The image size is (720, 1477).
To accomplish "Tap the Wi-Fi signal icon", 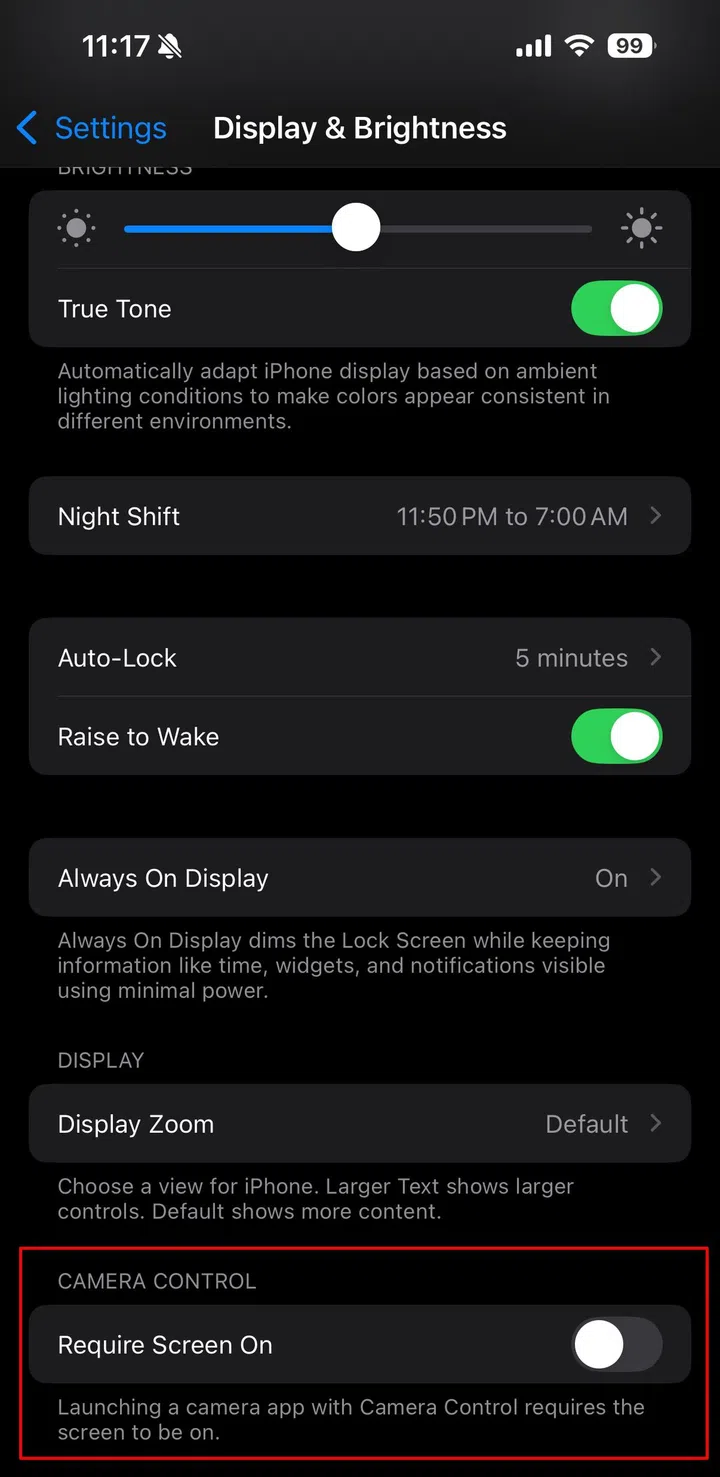I will click(580, 45).
